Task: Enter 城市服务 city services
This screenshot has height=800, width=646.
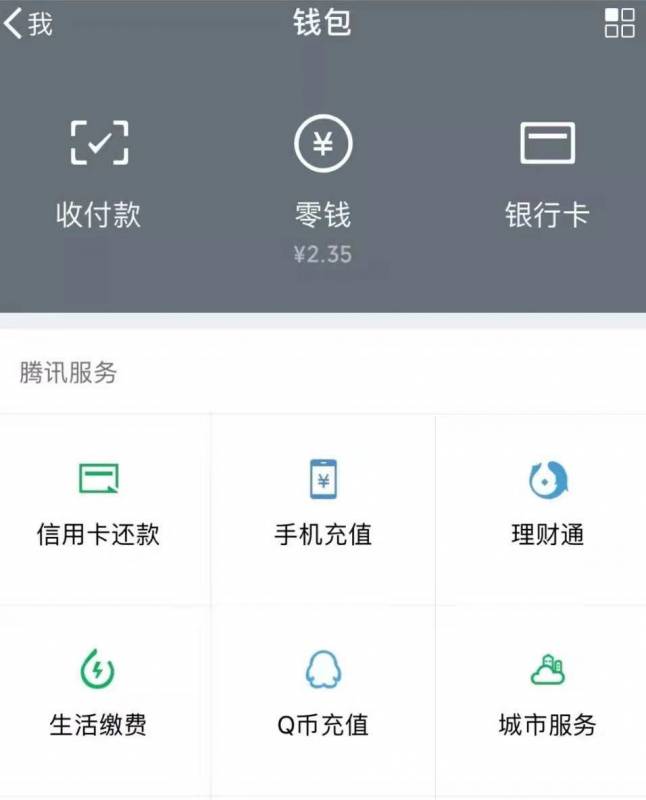Action: pyautogui.click(x=547, y=693)
